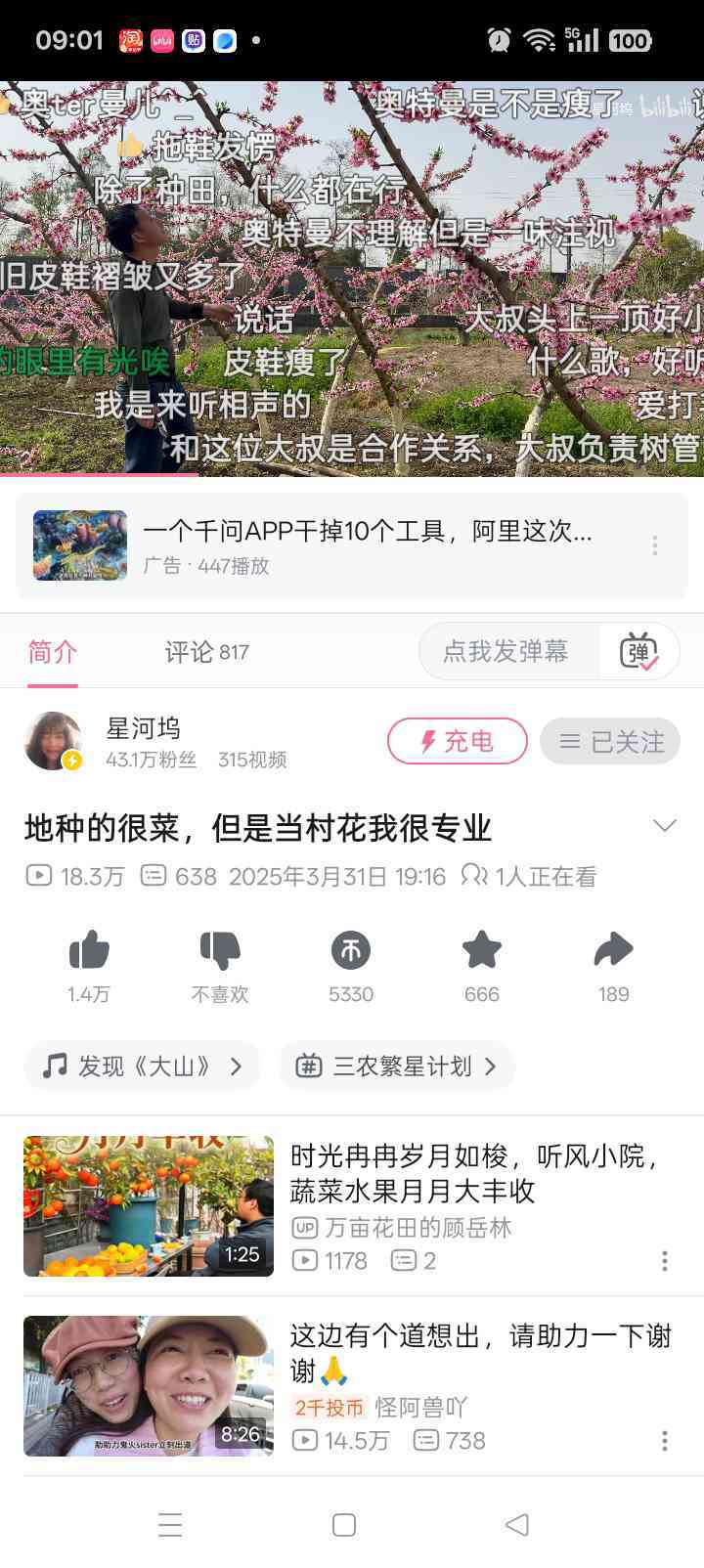Open the 这边有个道想出 recommended video
This screenshot has width=704, height=1568.
pyautogui.click(x=479, y=1352)
